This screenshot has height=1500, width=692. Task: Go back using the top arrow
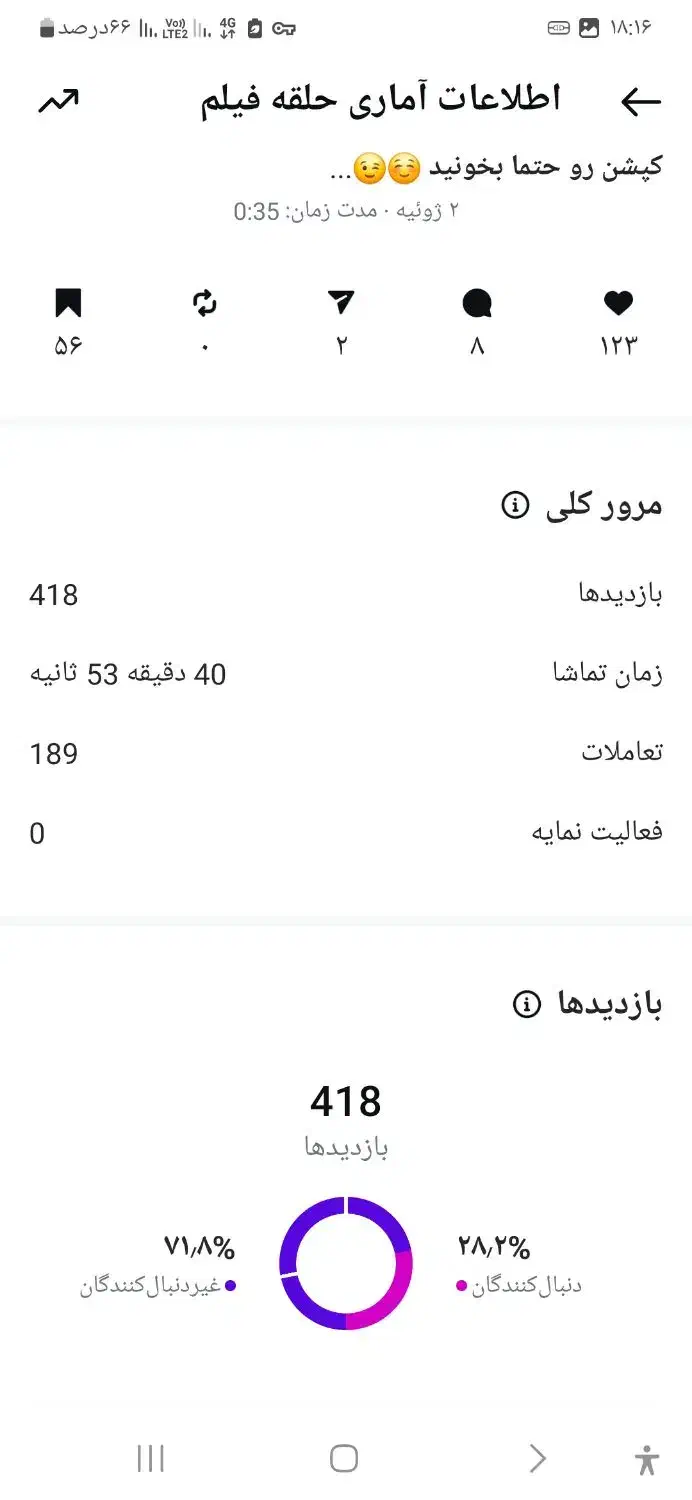click(640, 101)
